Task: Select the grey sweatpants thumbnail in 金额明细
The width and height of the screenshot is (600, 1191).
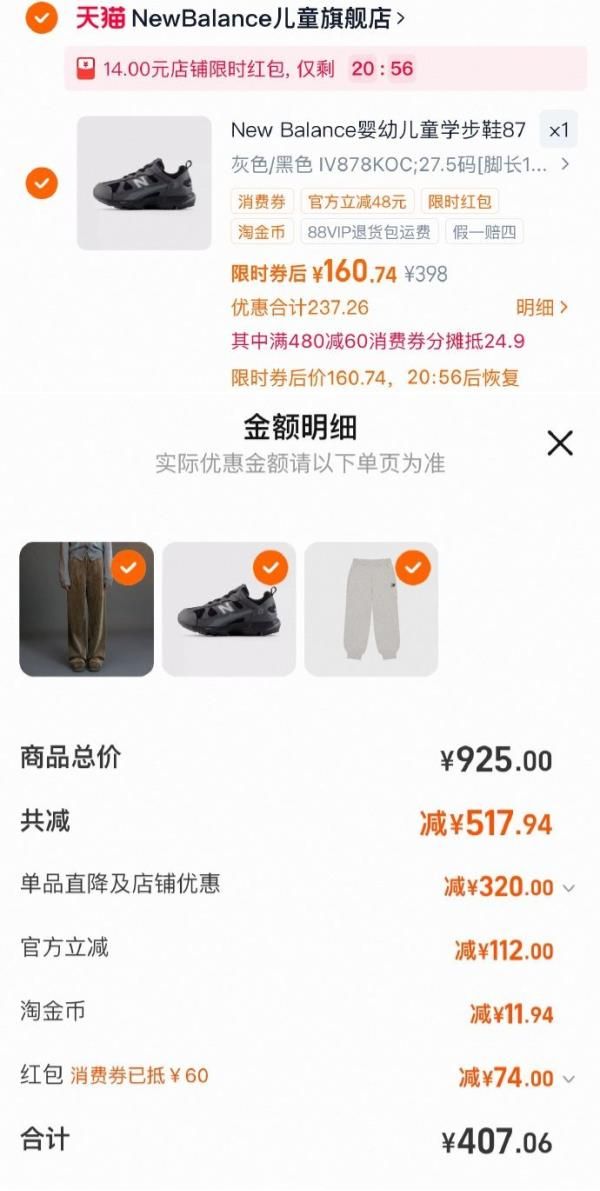Action: (371, 609)
